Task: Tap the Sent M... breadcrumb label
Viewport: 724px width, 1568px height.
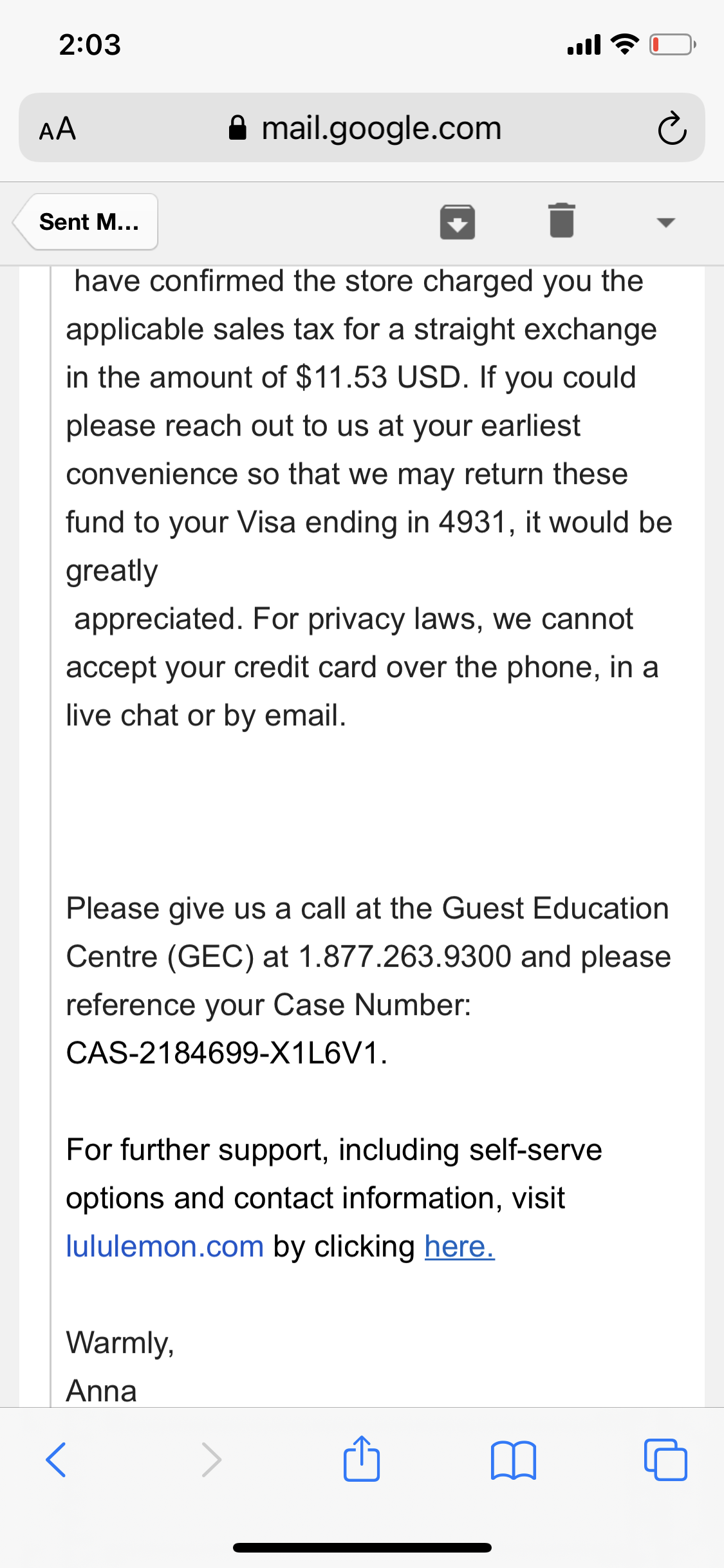Action: (x=87, y=221)
